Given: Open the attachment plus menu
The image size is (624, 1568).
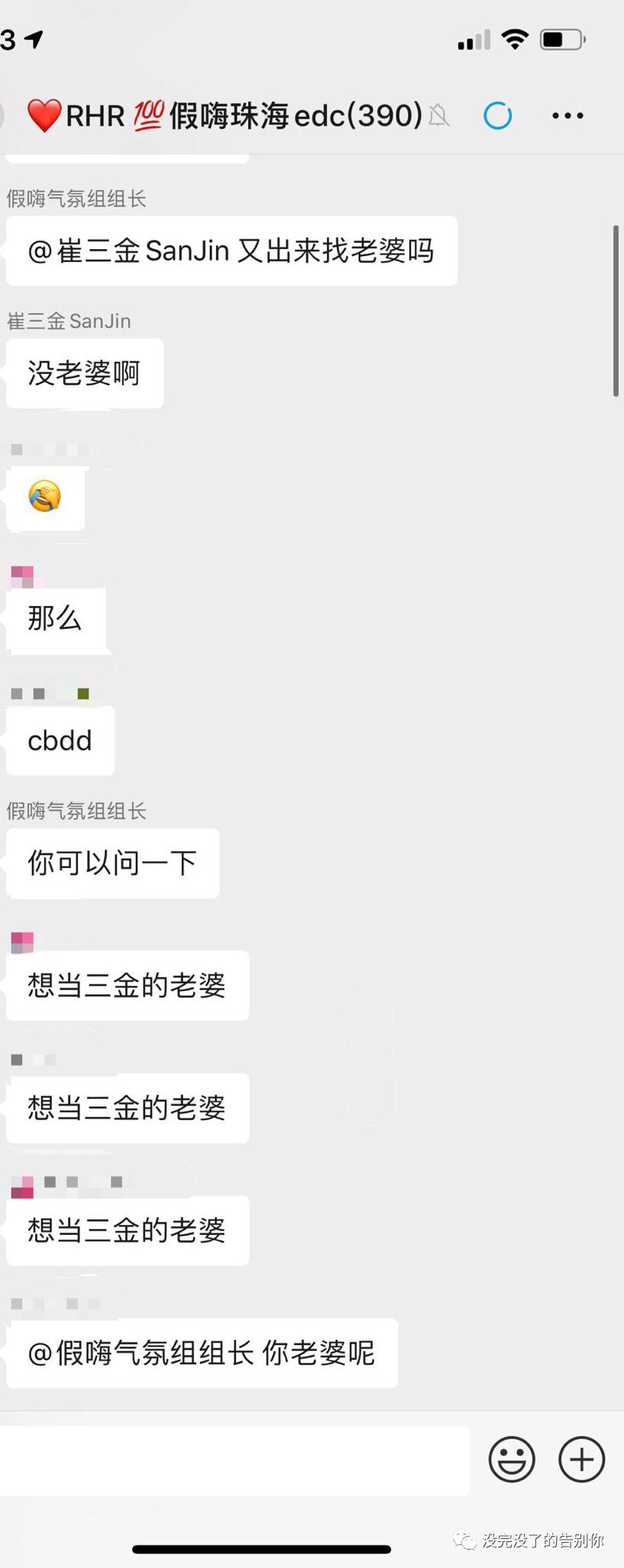Looking at the screenshot, I should point(580,1459).
